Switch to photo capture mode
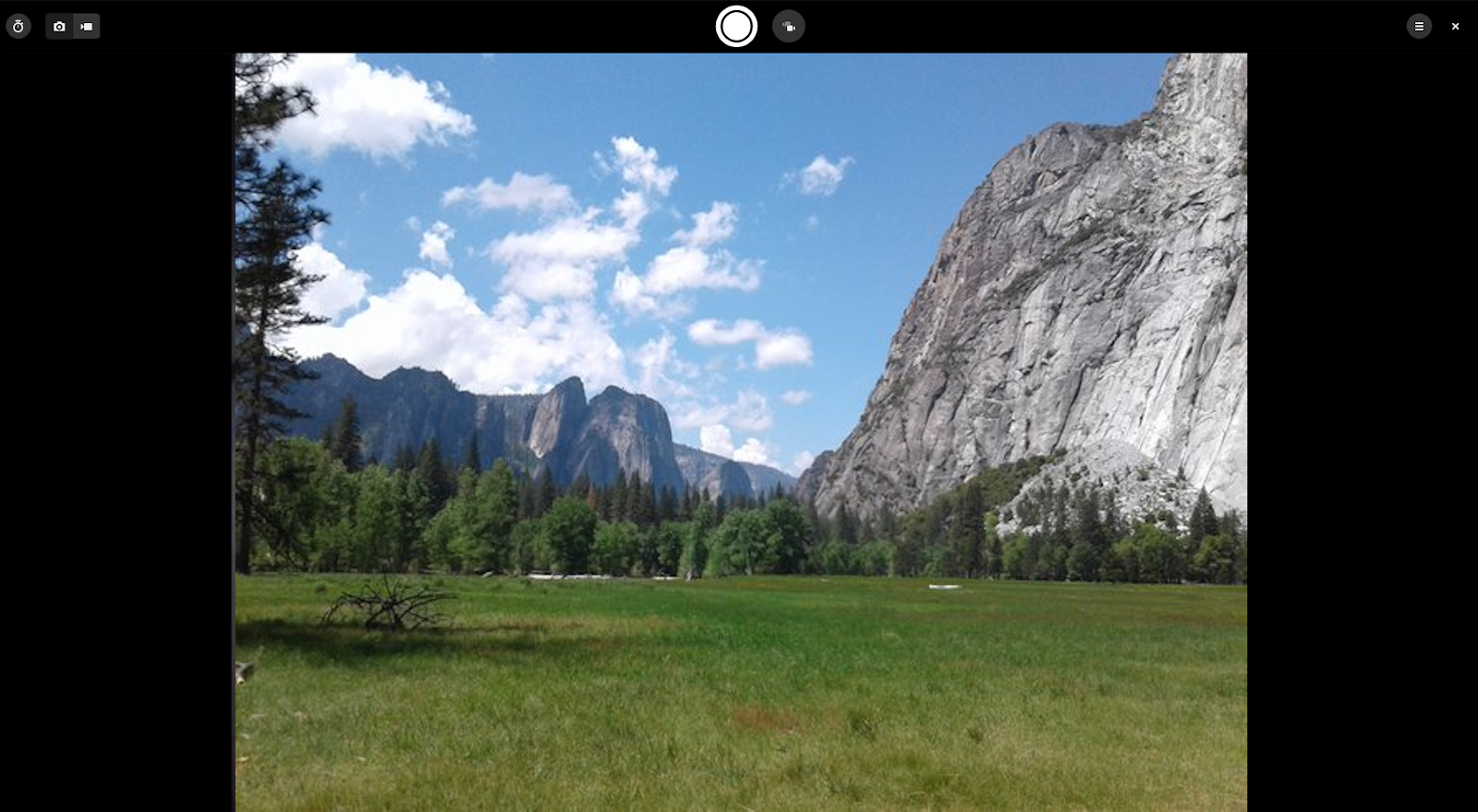Image resolution: width=1478 pixels, height=812 pixels. click(59, 26)
